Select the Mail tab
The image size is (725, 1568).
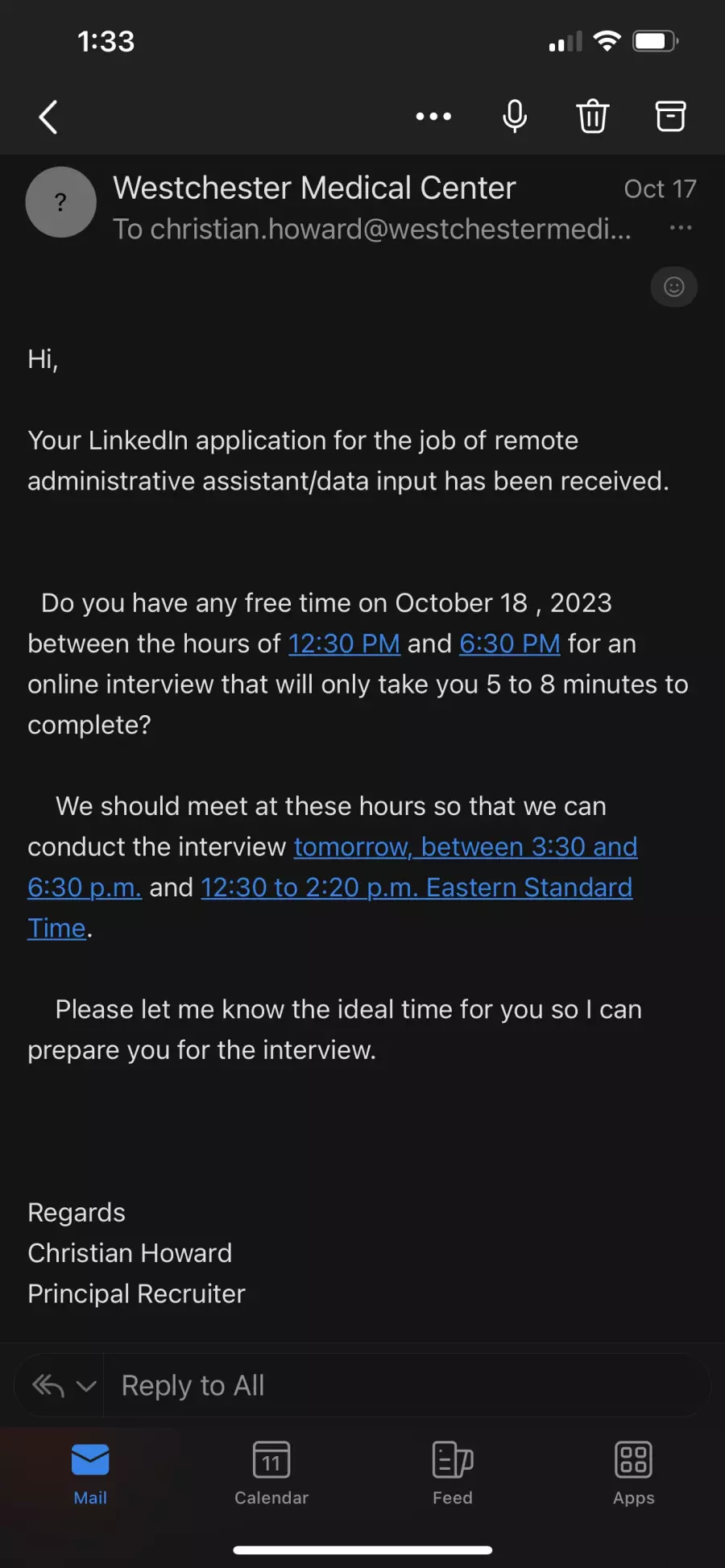(x=90, y=1474)
